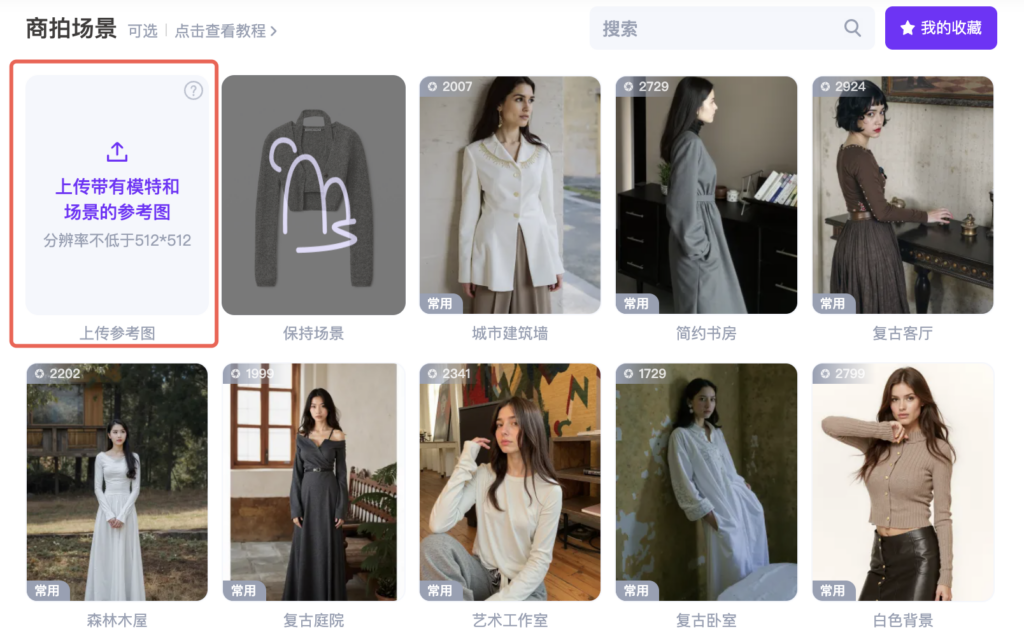Select the 保持场景 option

tap(313, 195)
